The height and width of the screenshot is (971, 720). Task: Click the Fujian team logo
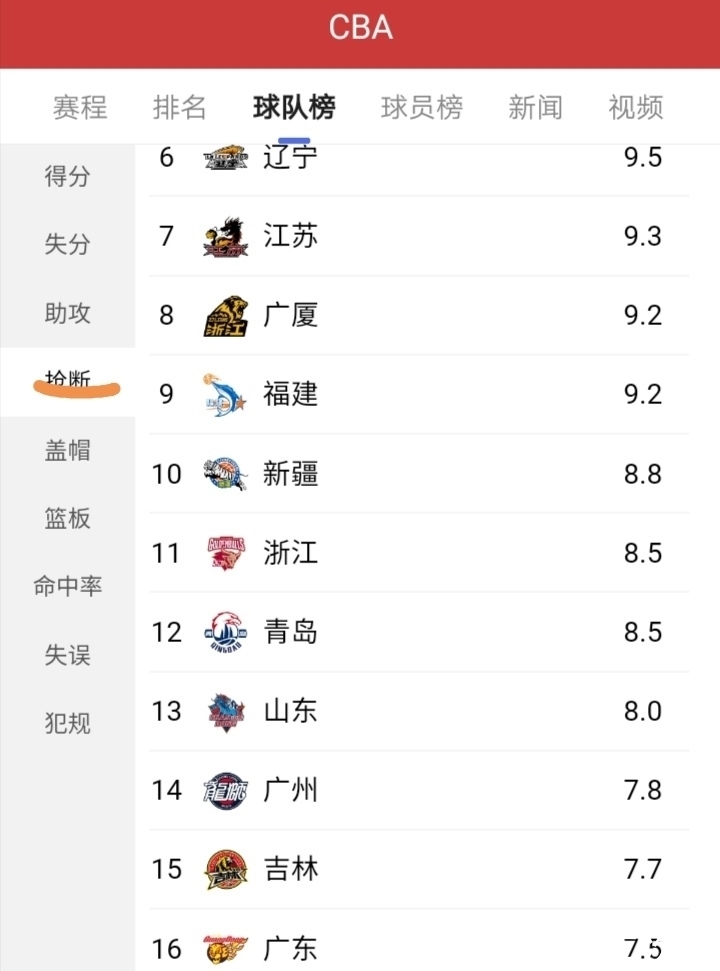224,394
